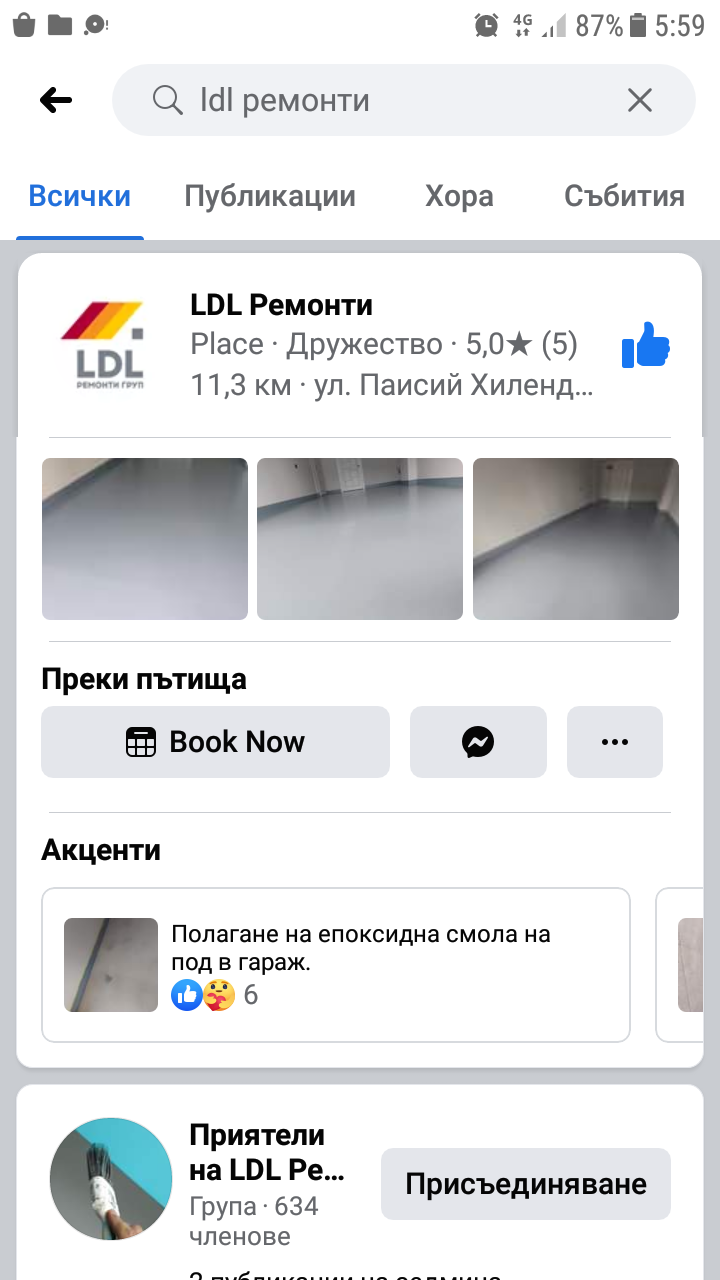Image resolution: width=720 pixels, height=1280 pixels.
Task: Clear the search query text
Action: [639, 100]
